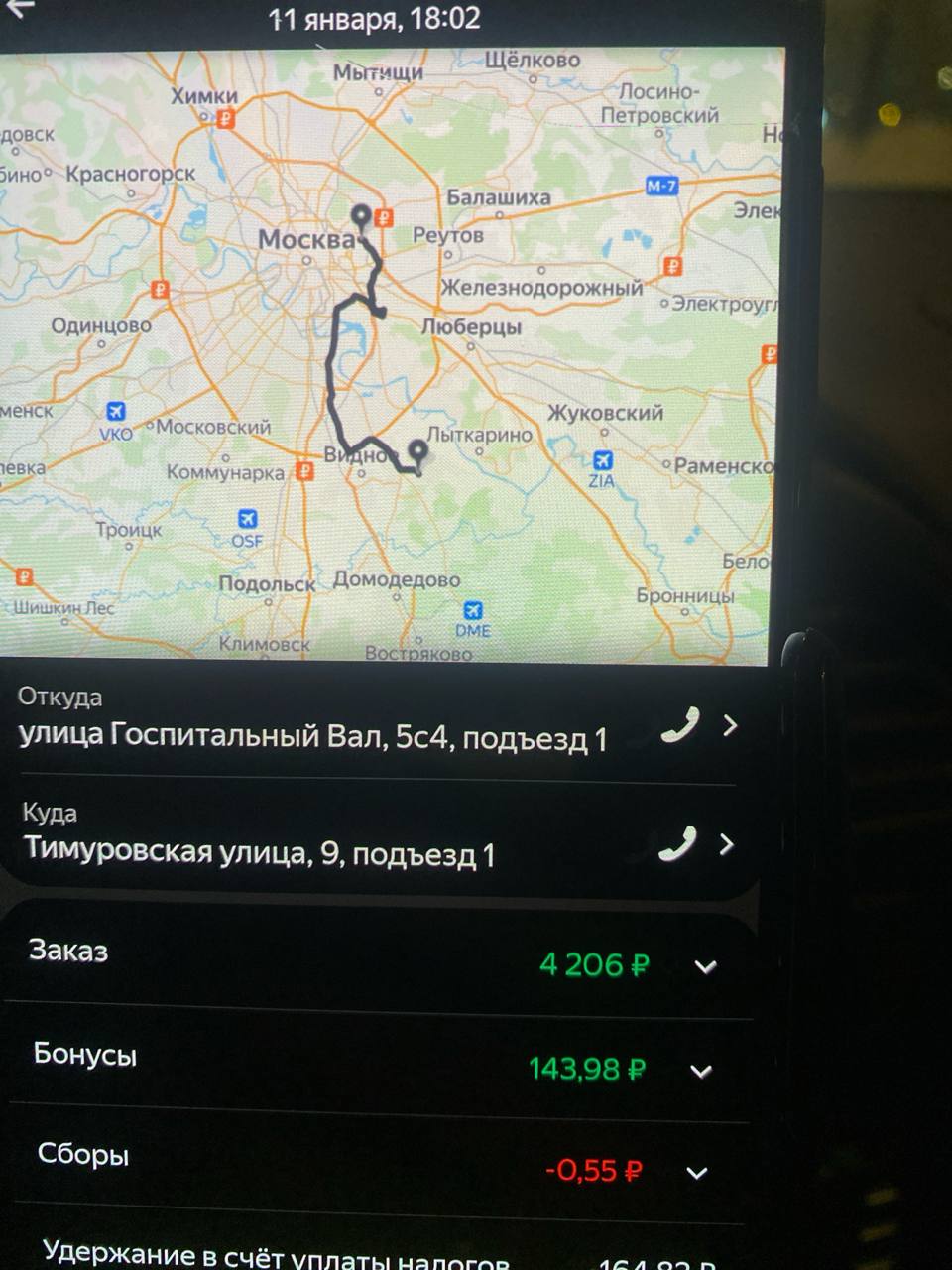The height and width of the screenshot is (1270, 952).
Task: Expand the Заказ 4 206 ₽ breakdown
Action: (x=705, y=966)
